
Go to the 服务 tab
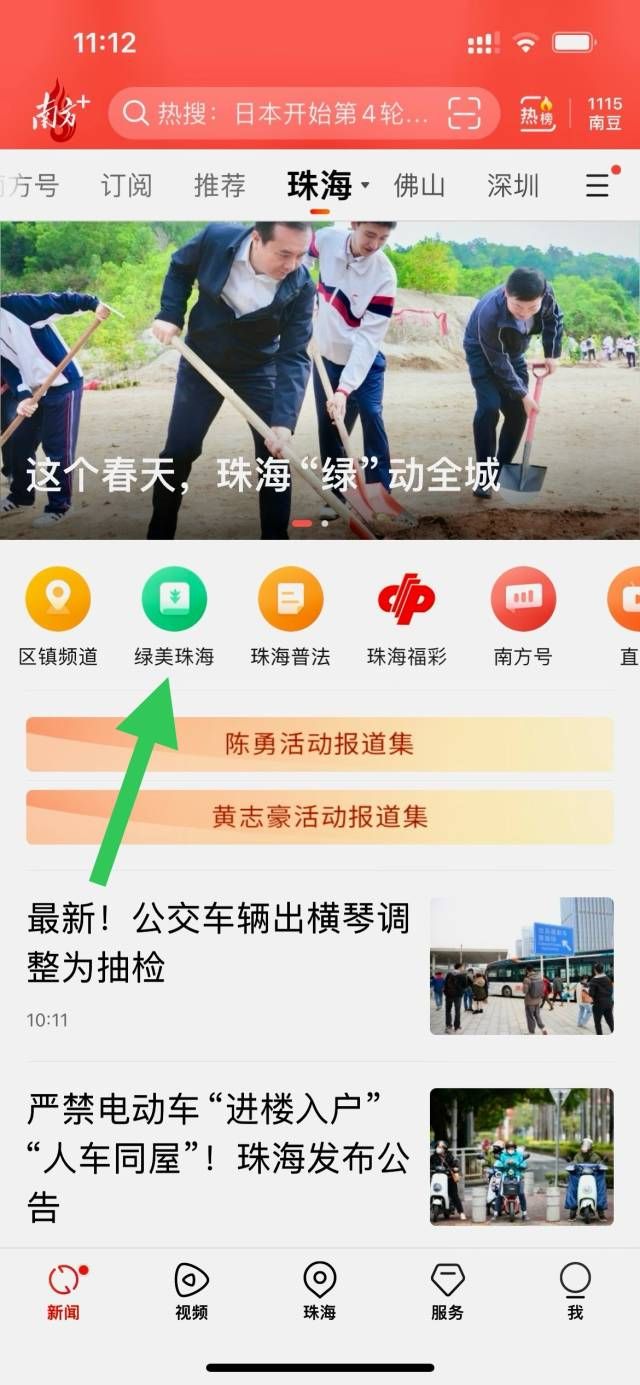point(447,1291)
